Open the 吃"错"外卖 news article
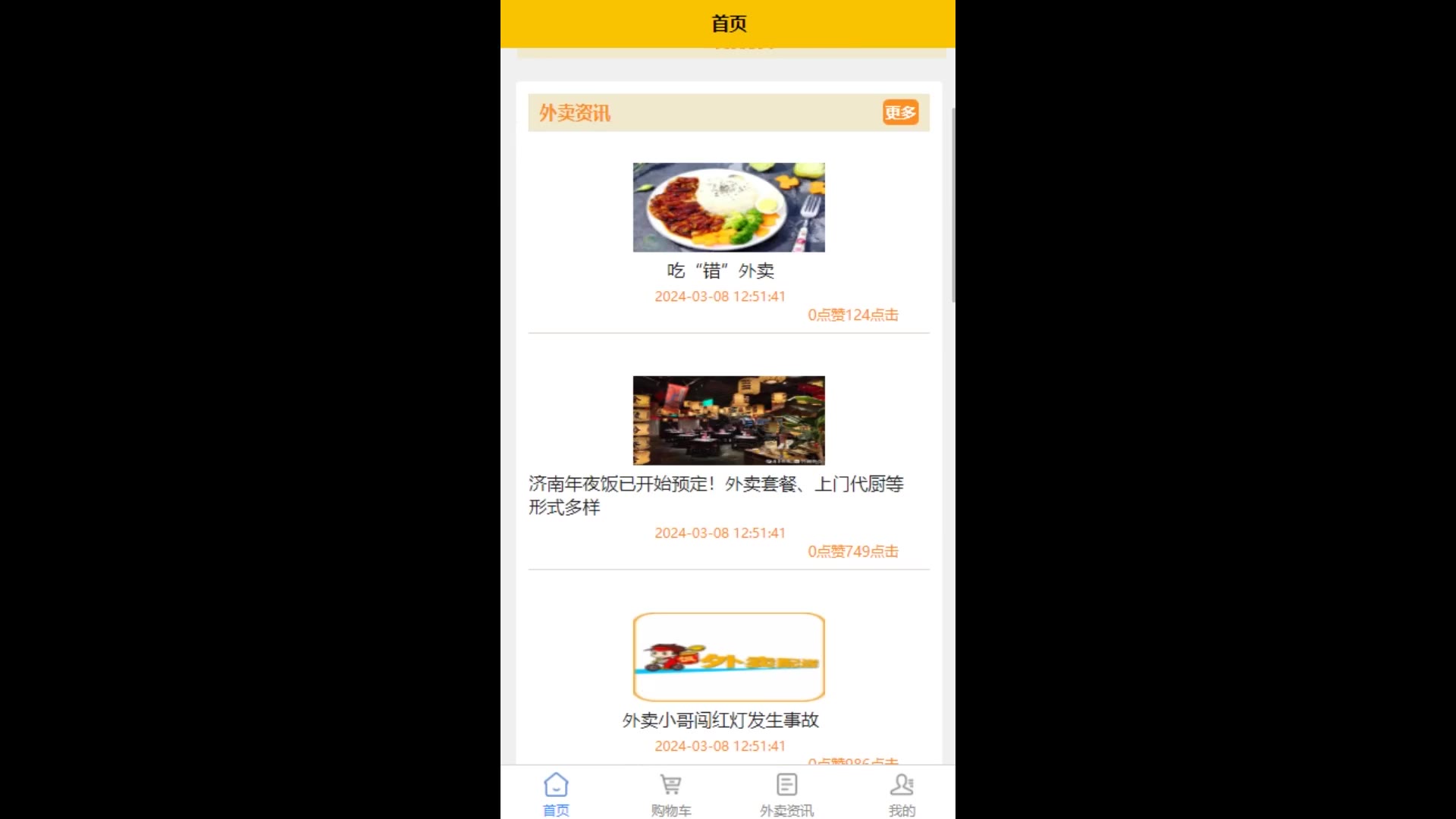Image resolution: width=1456 pixels, height=819 pixels. coord(728,208)
